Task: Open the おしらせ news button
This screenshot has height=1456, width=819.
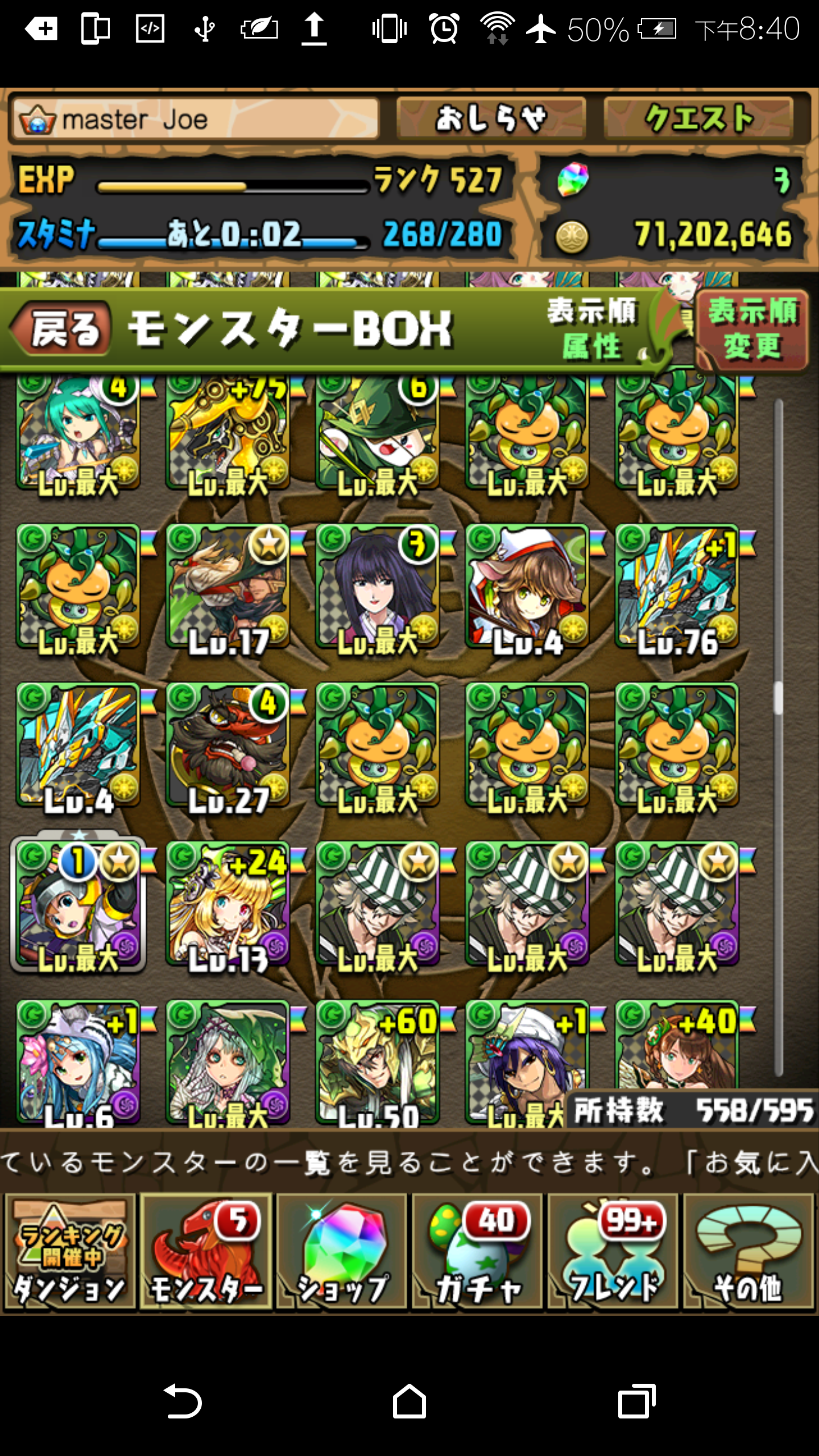Action: 491,118
